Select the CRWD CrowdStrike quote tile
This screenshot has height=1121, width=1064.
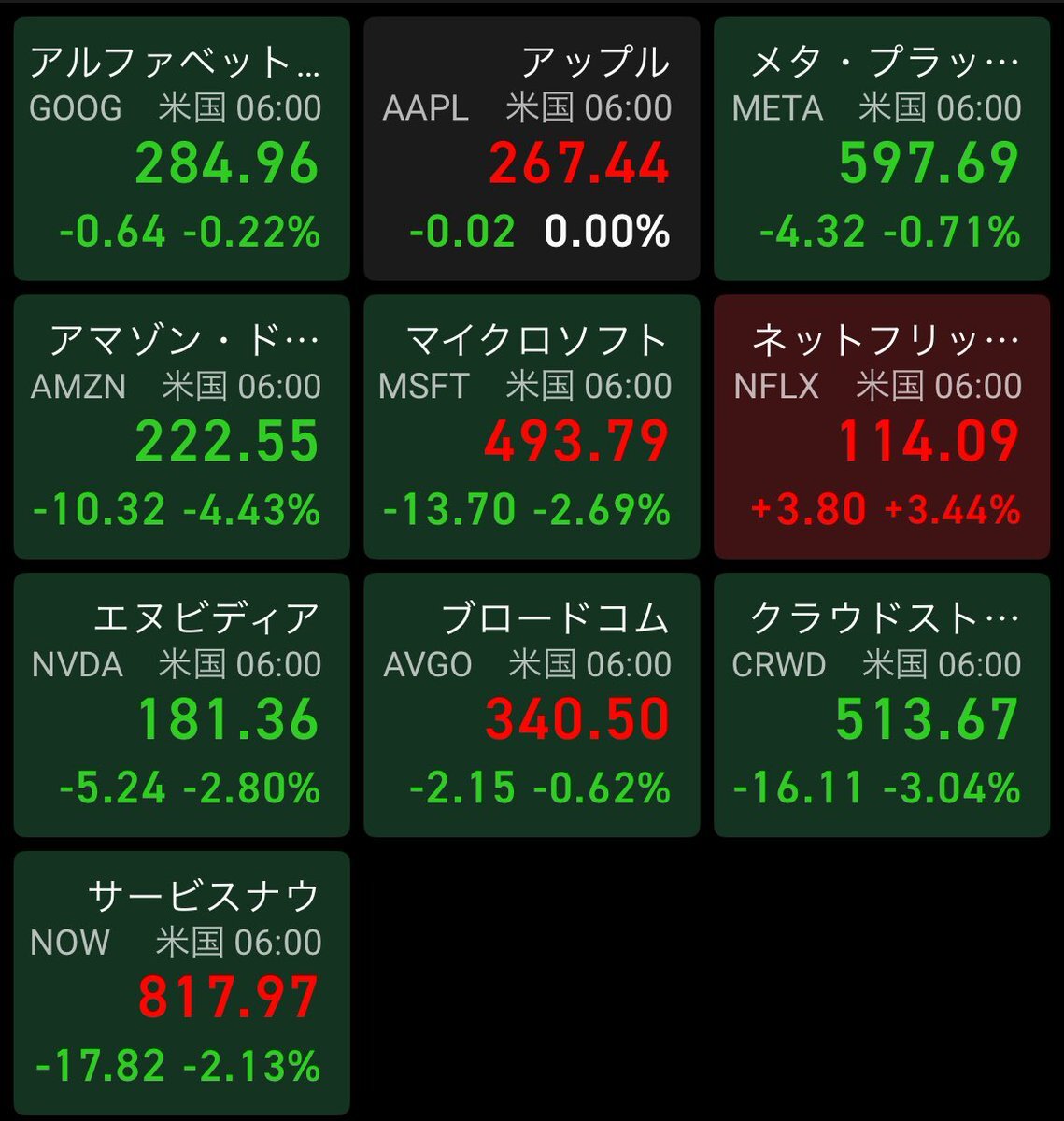pyautogui.click(x=881, y=704)
